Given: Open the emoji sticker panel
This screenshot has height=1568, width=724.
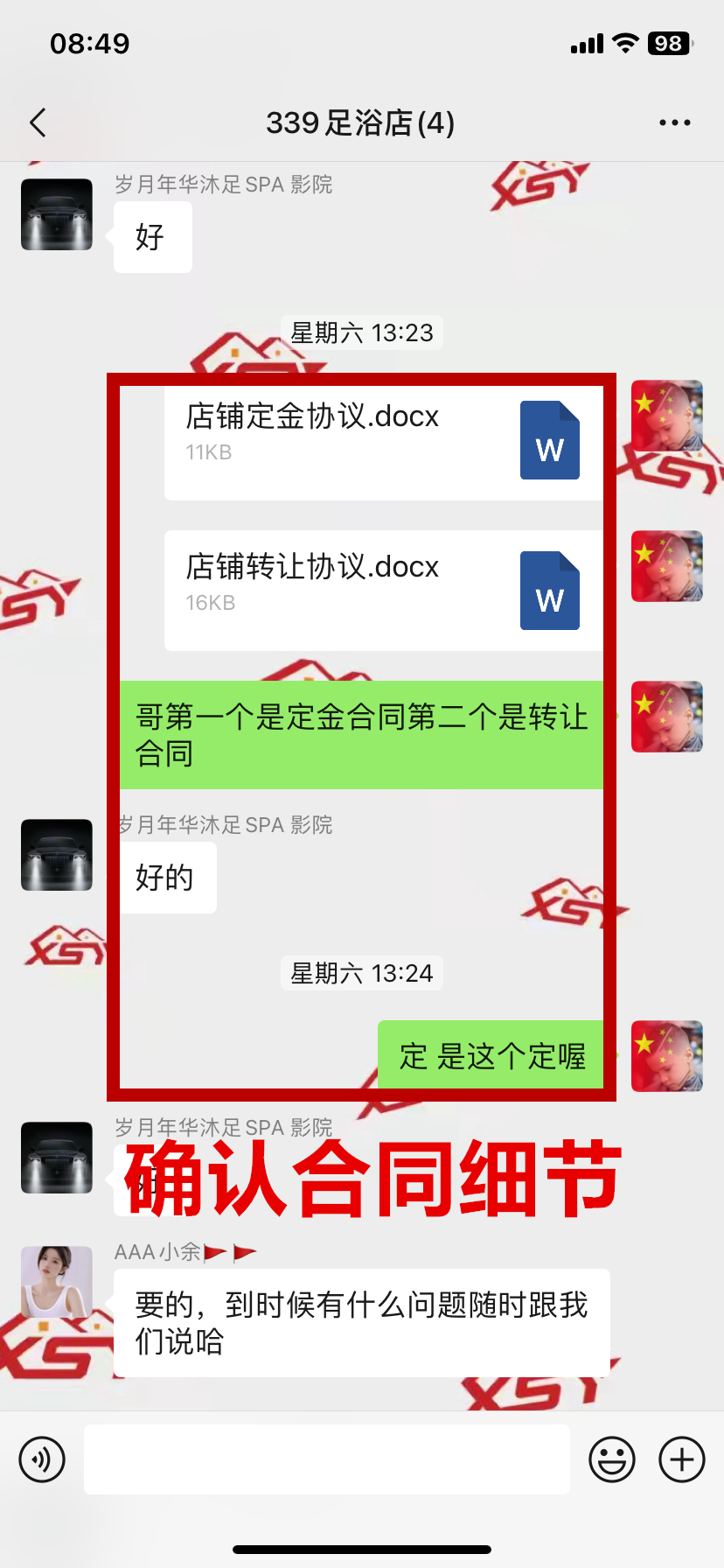Looking at the screenshot, I should 611,1459.
